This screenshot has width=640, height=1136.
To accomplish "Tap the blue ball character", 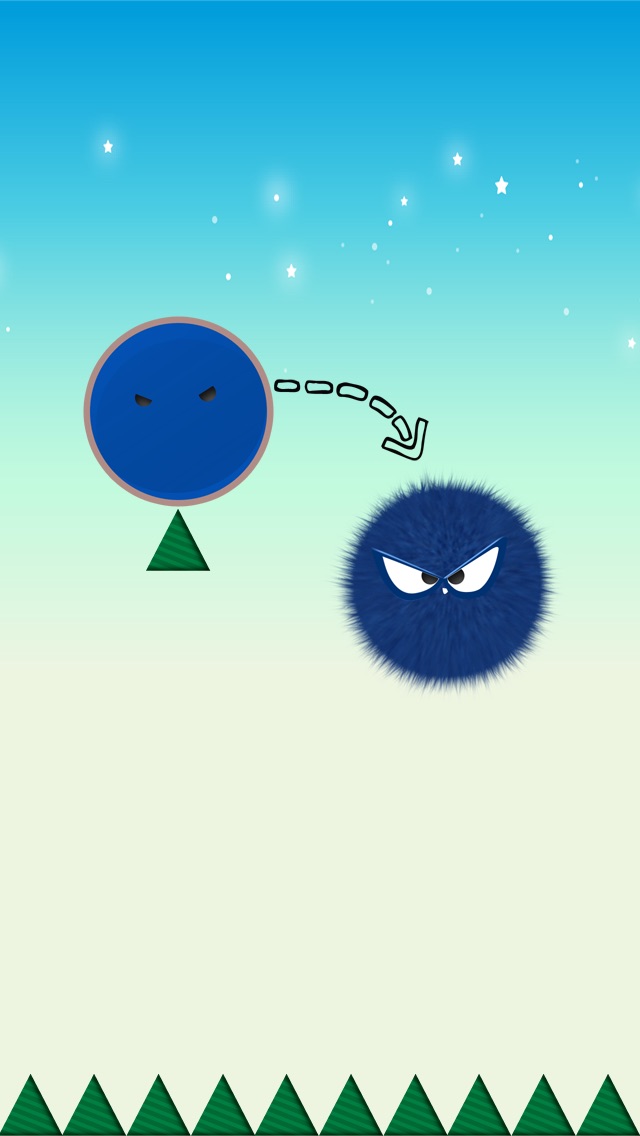I will point(178,411).
